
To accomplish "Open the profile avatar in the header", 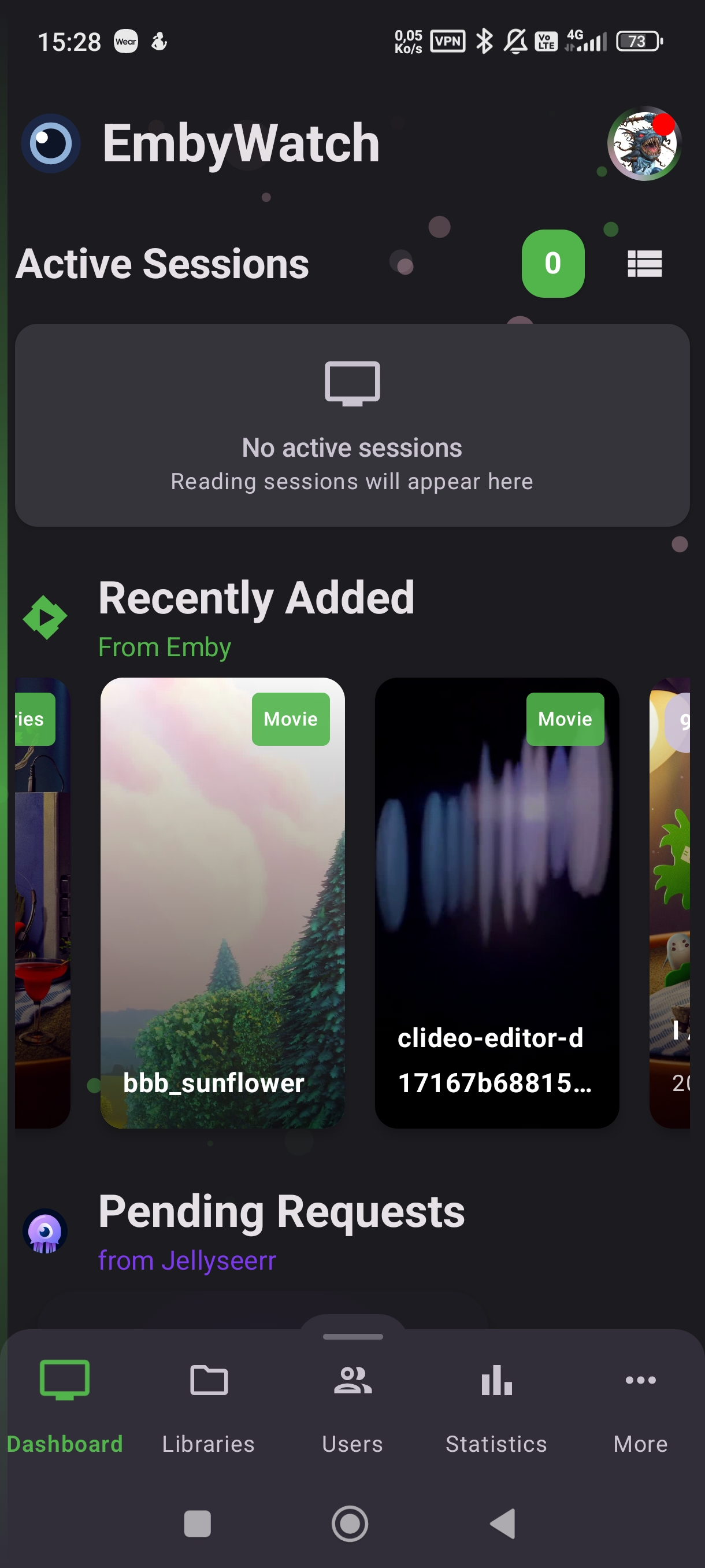I will click(644, 143).
